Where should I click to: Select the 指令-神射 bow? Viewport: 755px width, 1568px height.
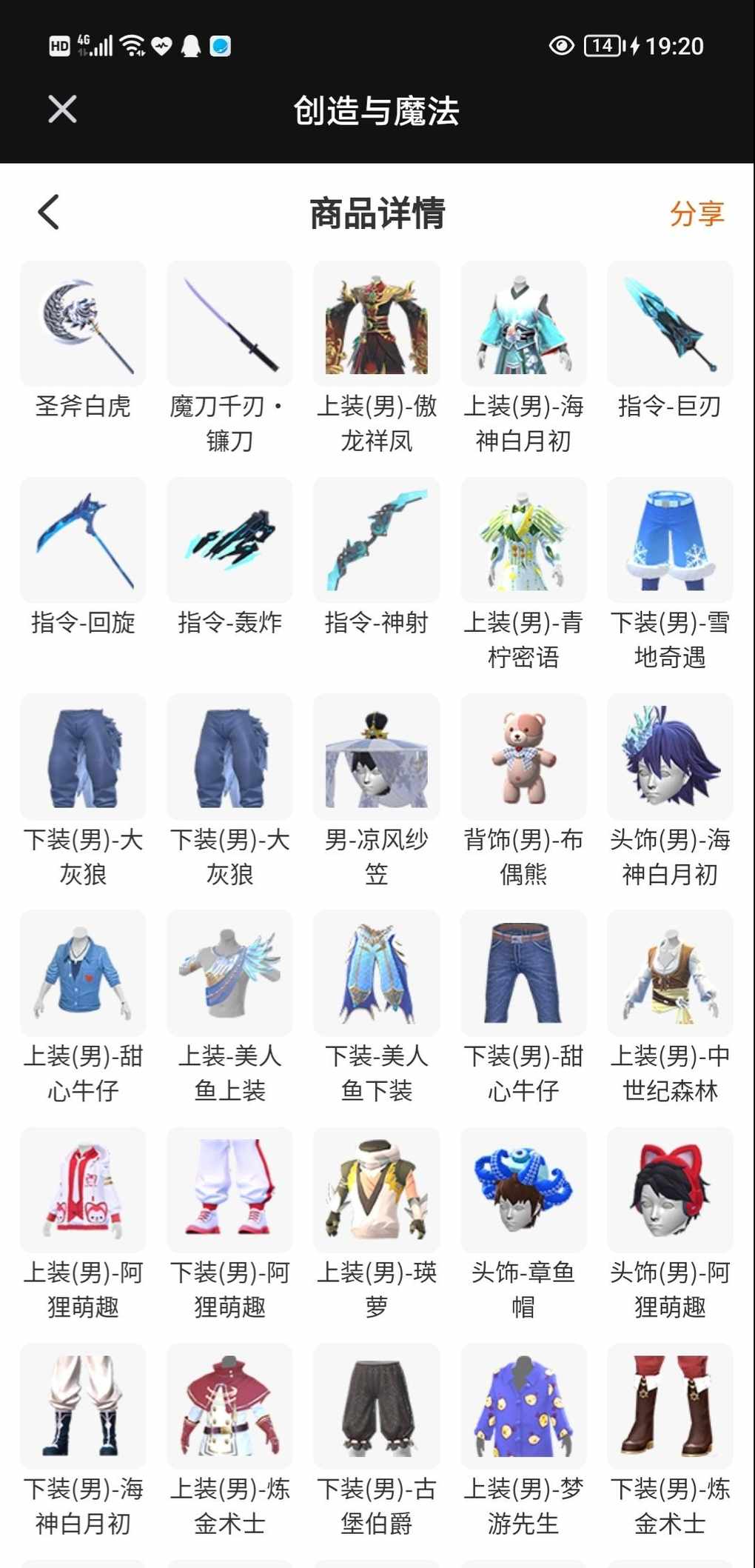tap(376, 541)
